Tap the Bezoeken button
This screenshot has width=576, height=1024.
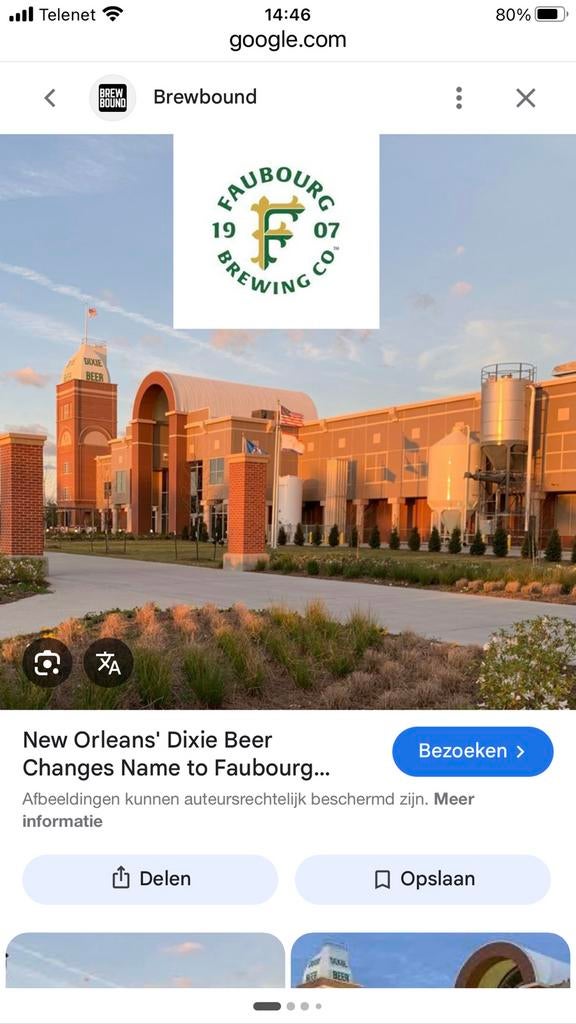click(x=473, y=751)
